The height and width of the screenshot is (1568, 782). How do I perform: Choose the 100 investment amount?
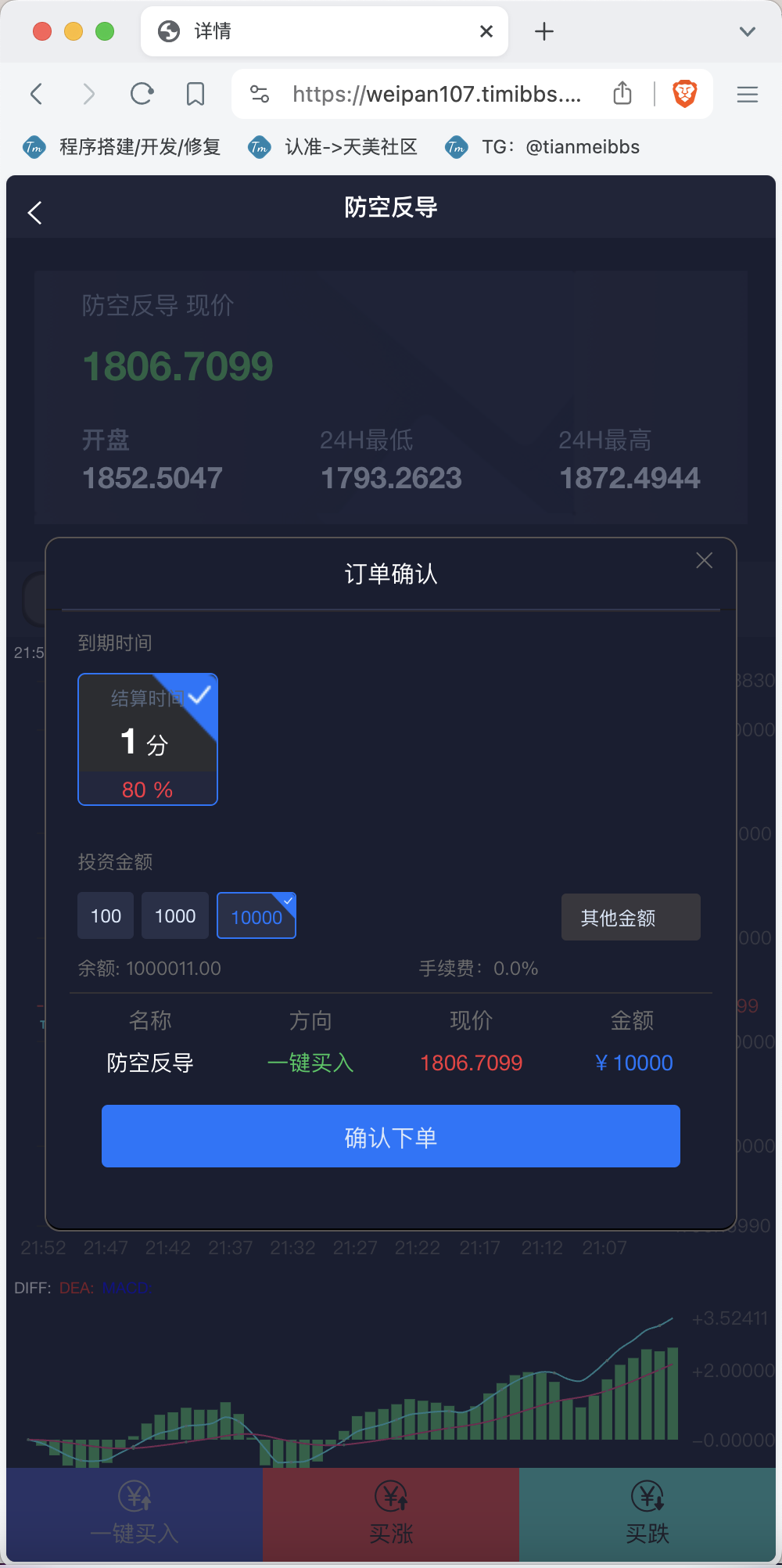[x=106, y=915]
